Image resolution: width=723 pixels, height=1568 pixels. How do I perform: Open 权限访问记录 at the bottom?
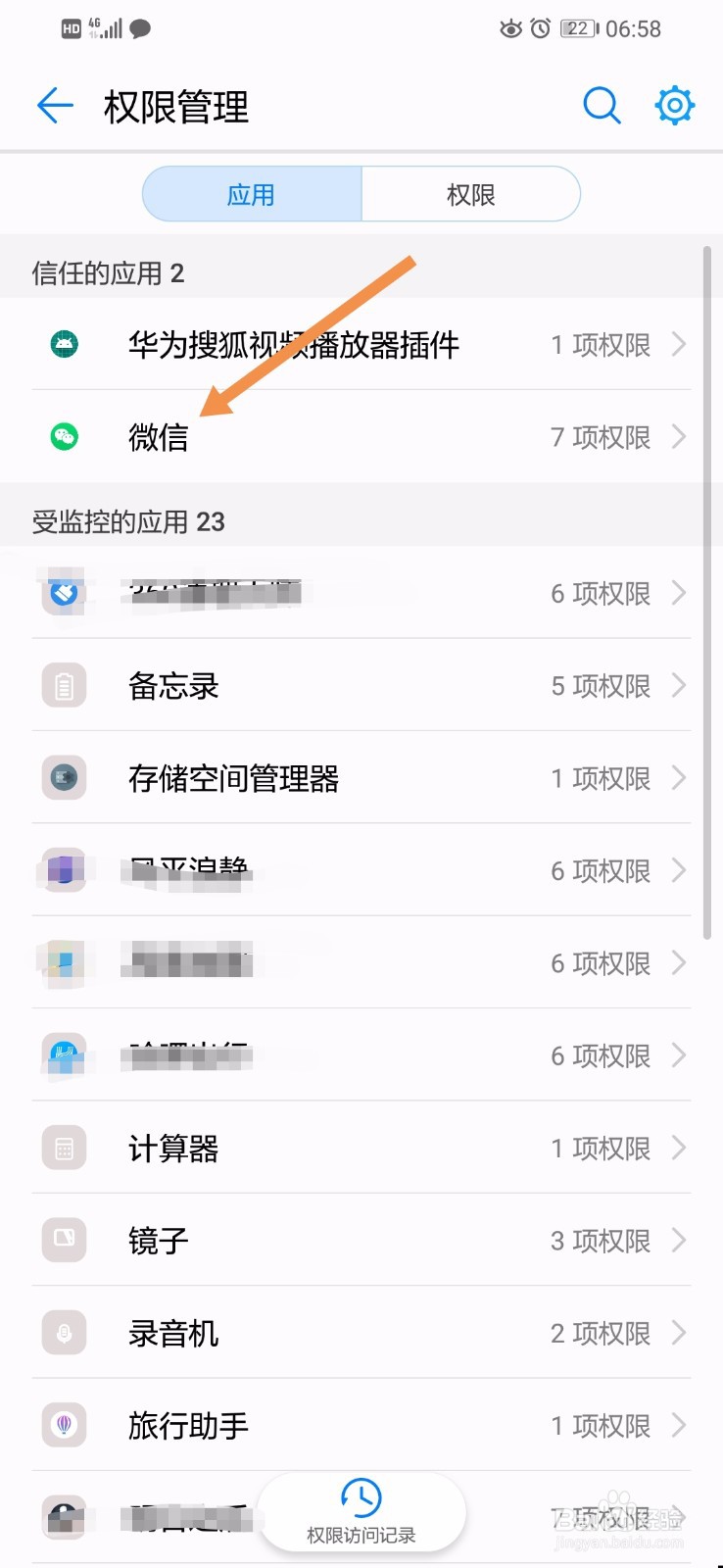(361, 1512)
